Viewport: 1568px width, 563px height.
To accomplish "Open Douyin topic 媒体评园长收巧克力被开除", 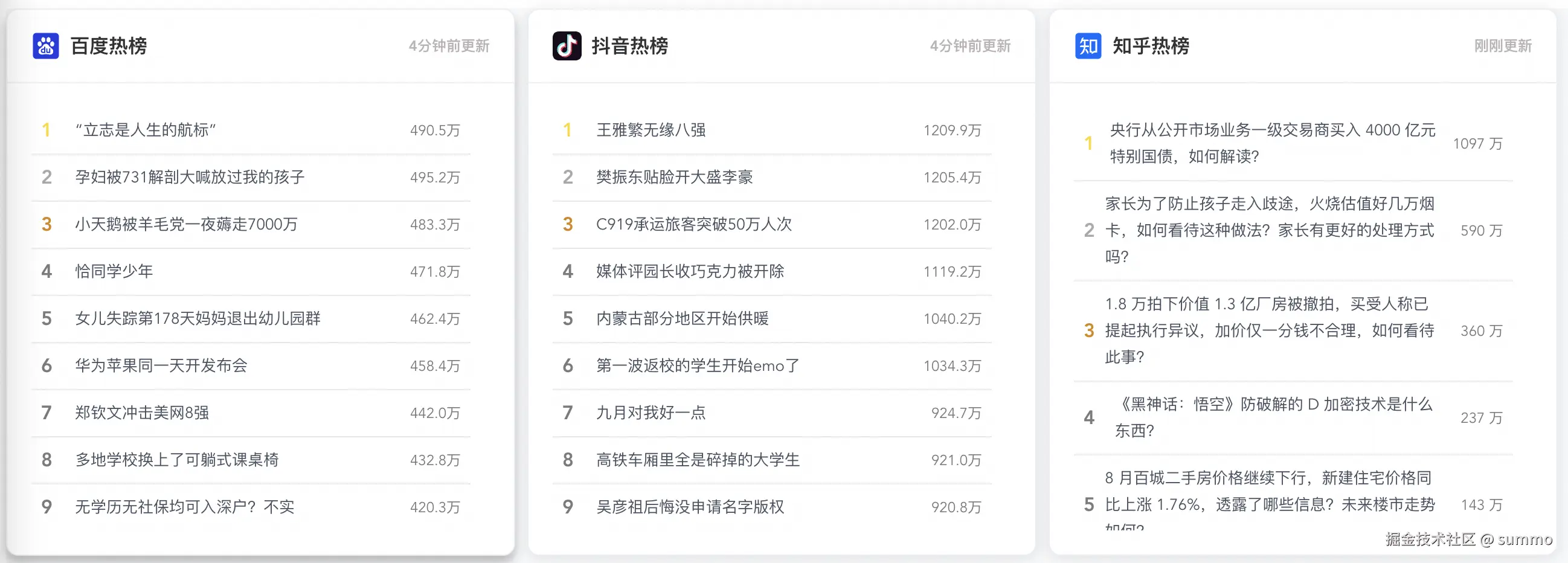I will [x=690, y=271].
